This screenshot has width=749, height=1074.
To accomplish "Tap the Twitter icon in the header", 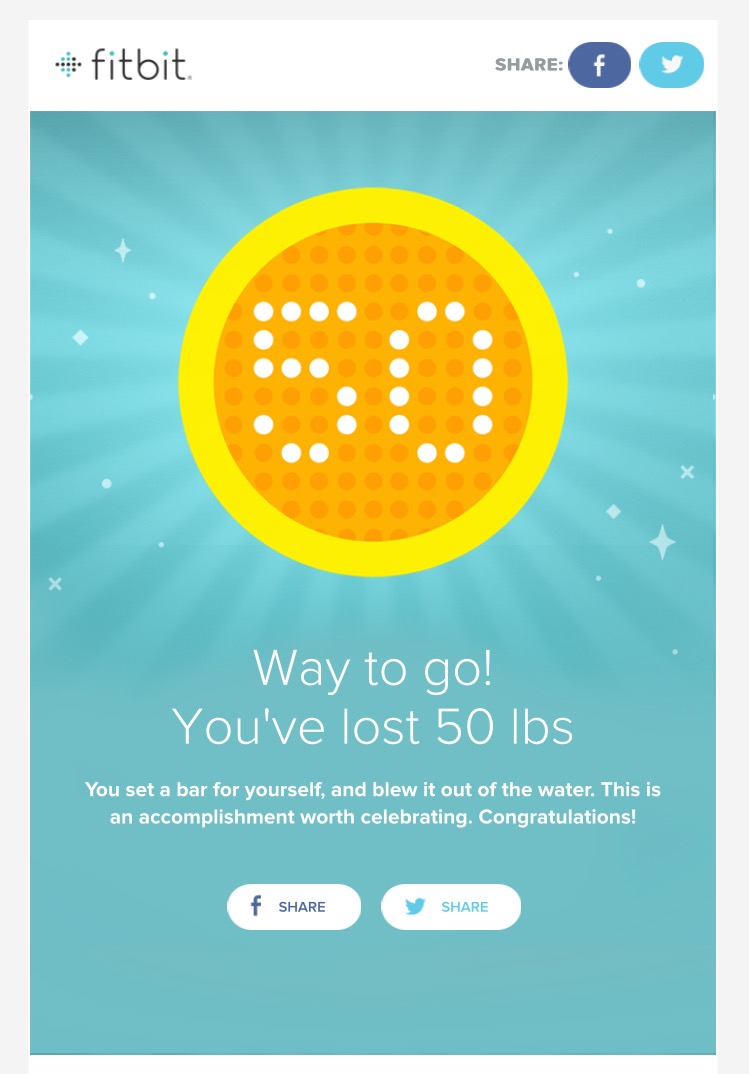I will pyautogui.click(x=671, y=66).
